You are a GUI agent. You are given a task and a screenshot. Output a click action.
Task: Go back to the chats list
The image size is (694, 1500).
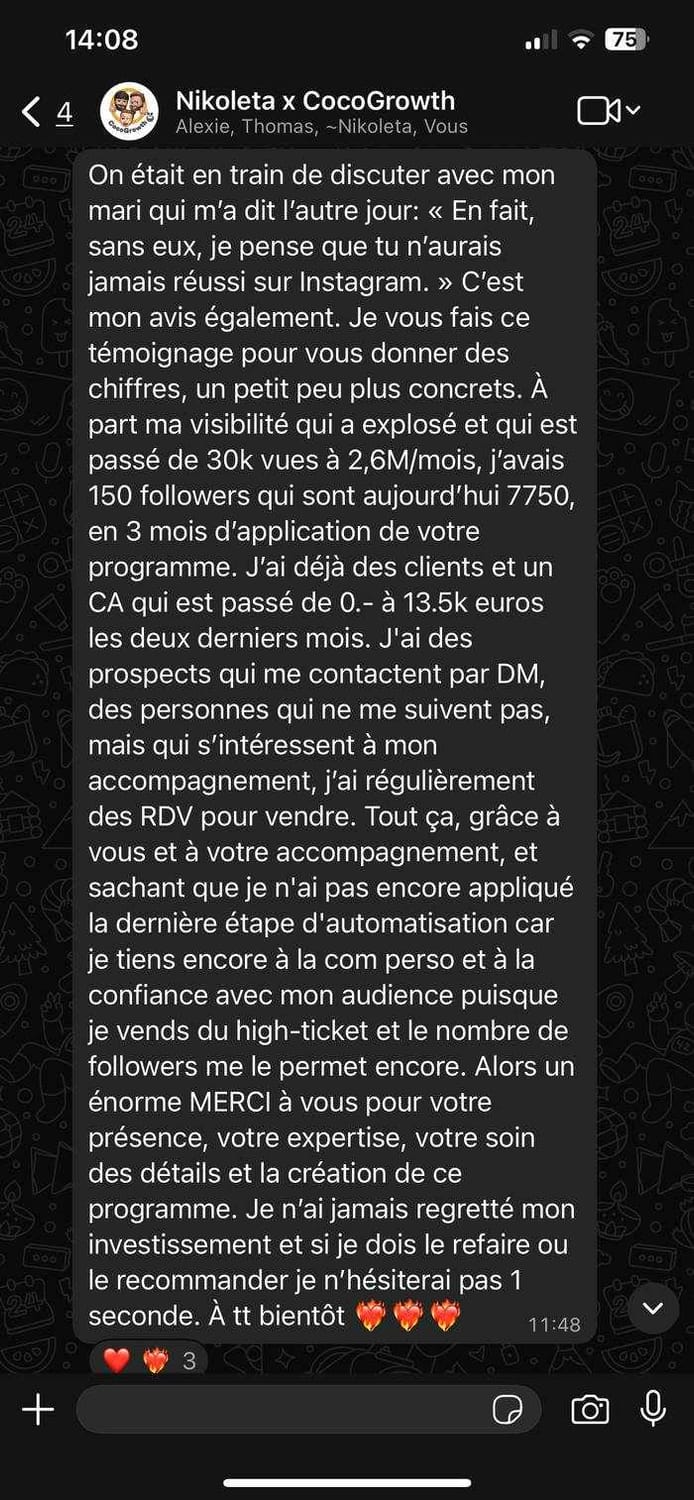(46, 111)
